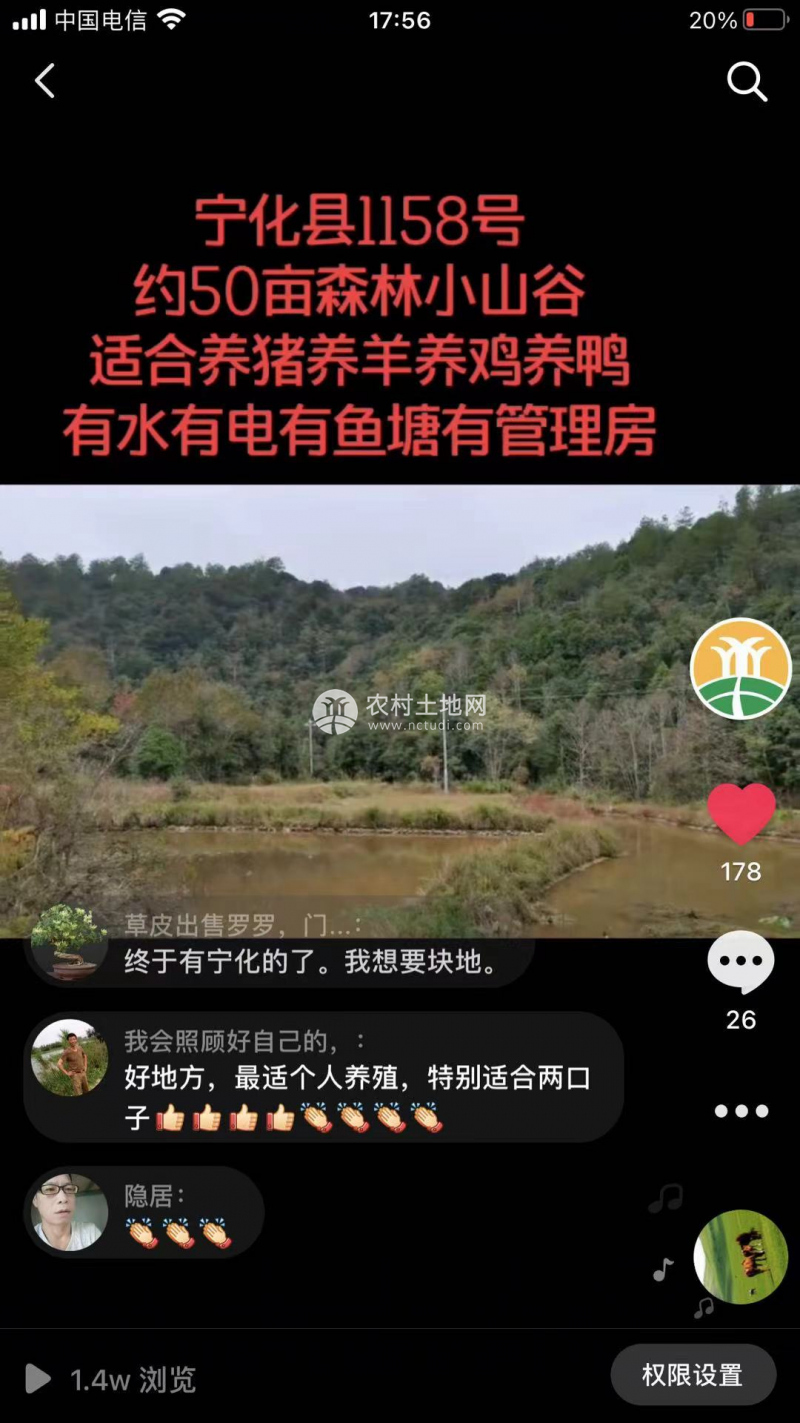The height and width of the screenshot is (1423, 800).
Task: Open the three-dot more options menu
Action: click(741, 1111)
